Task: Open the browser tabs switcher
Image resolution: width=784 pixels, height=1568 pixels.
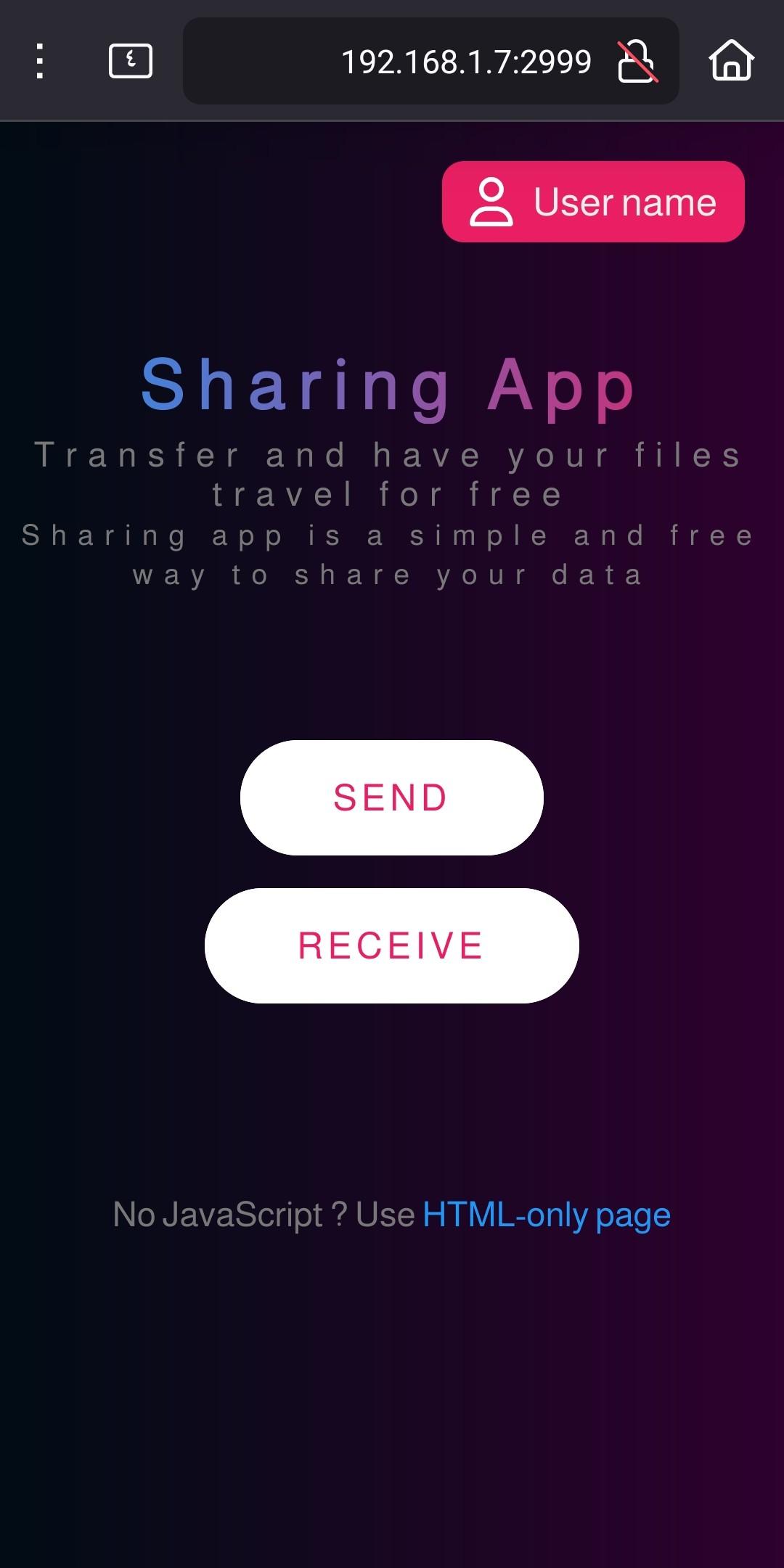Action: [131, 61]
